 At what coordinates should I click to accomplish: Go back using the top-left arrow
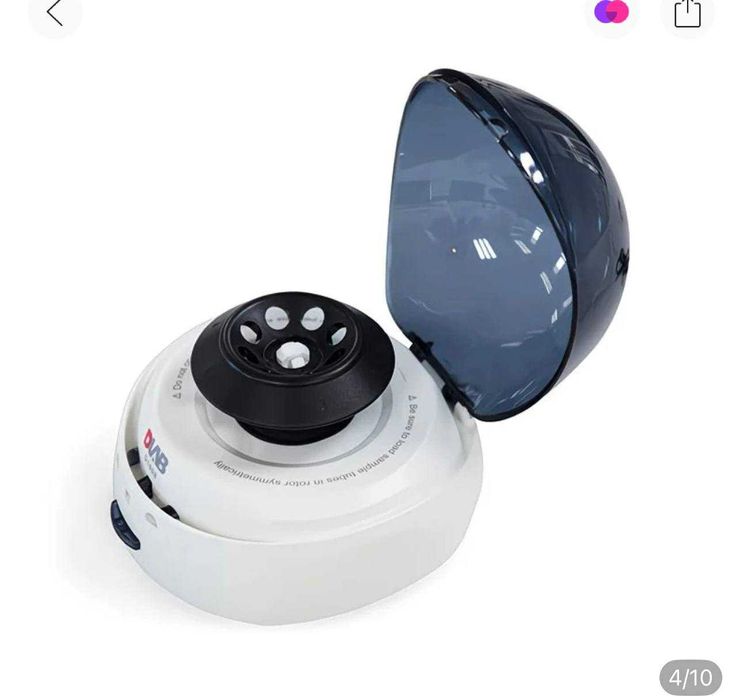(54, 13)
